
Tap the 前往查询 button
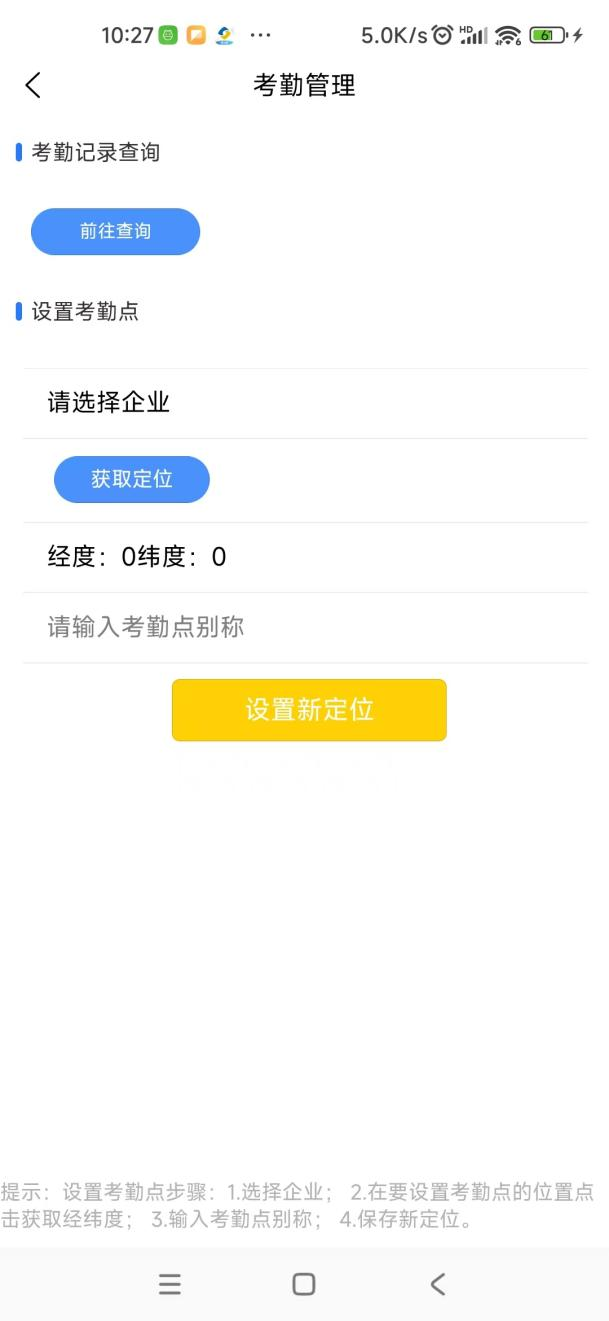click(x=116, y=232)
